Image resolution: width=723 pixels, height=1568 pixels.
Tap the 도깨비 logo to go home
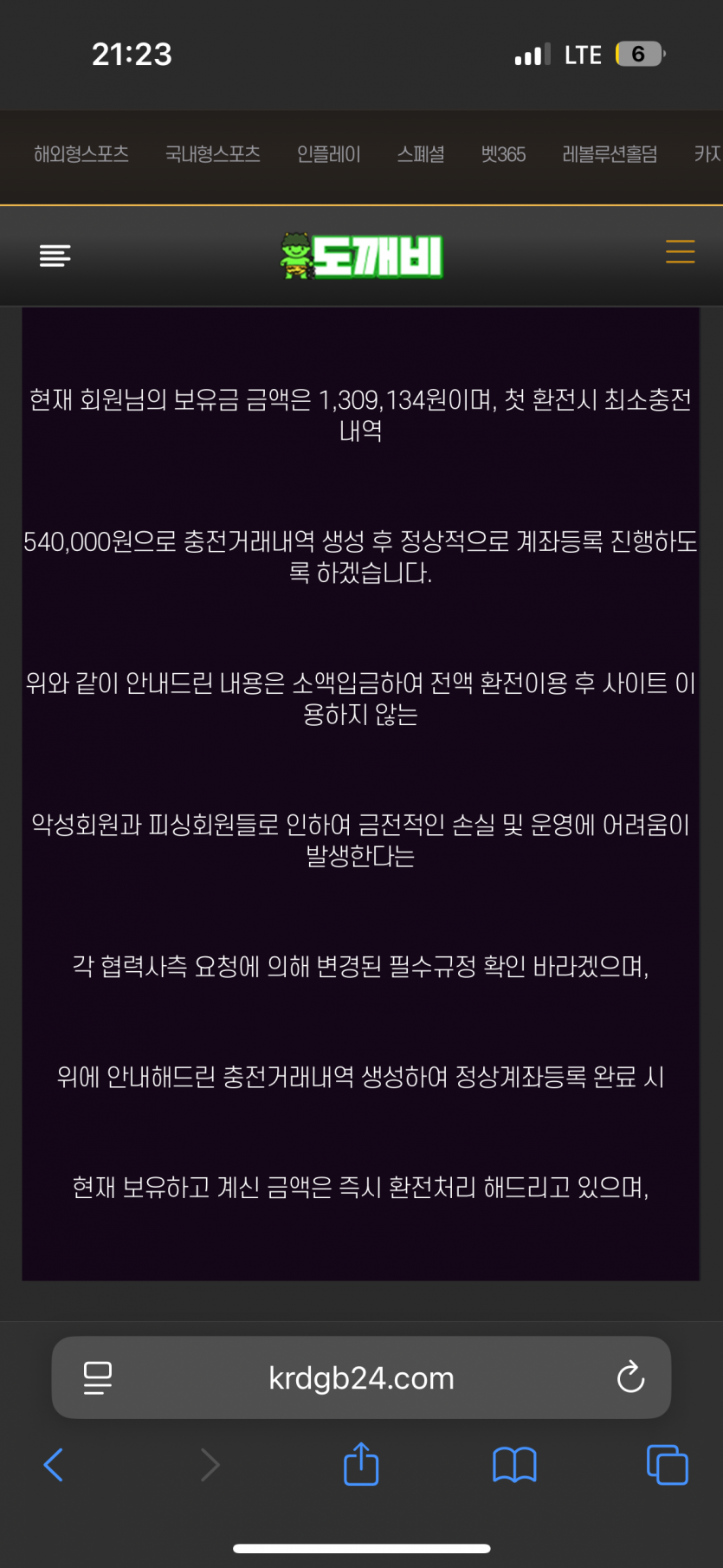[361, 256]
